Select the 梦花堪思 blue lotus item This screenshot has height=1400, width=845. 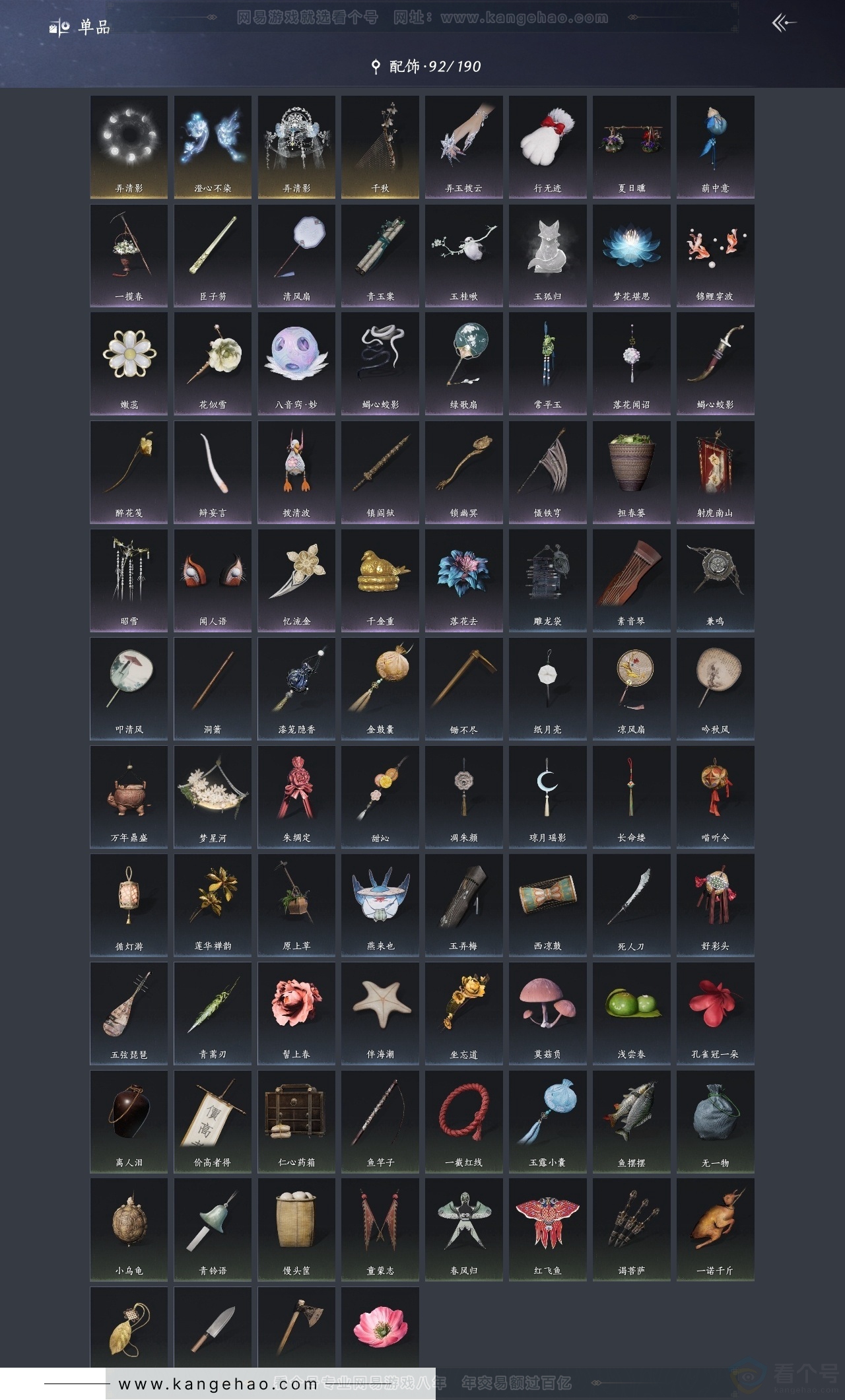point(631,255)
